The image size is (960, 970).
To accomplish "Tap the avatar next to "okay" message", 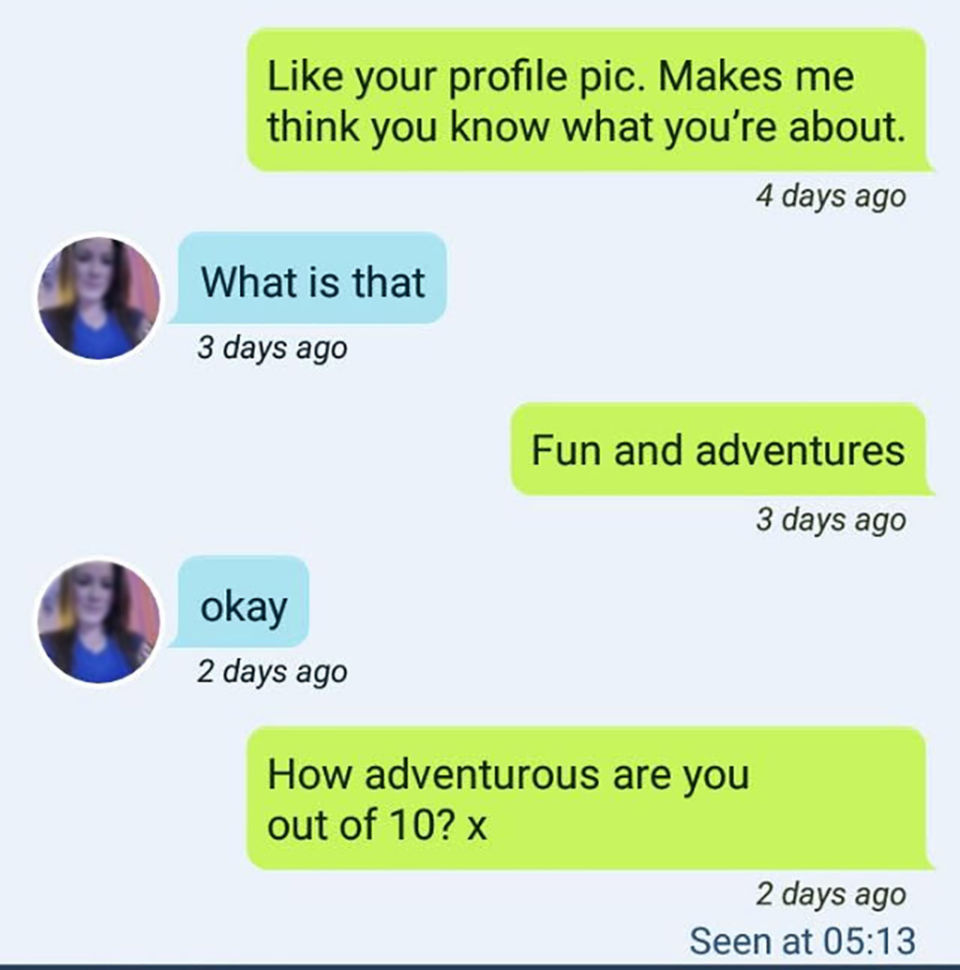I will coord(98,621).
